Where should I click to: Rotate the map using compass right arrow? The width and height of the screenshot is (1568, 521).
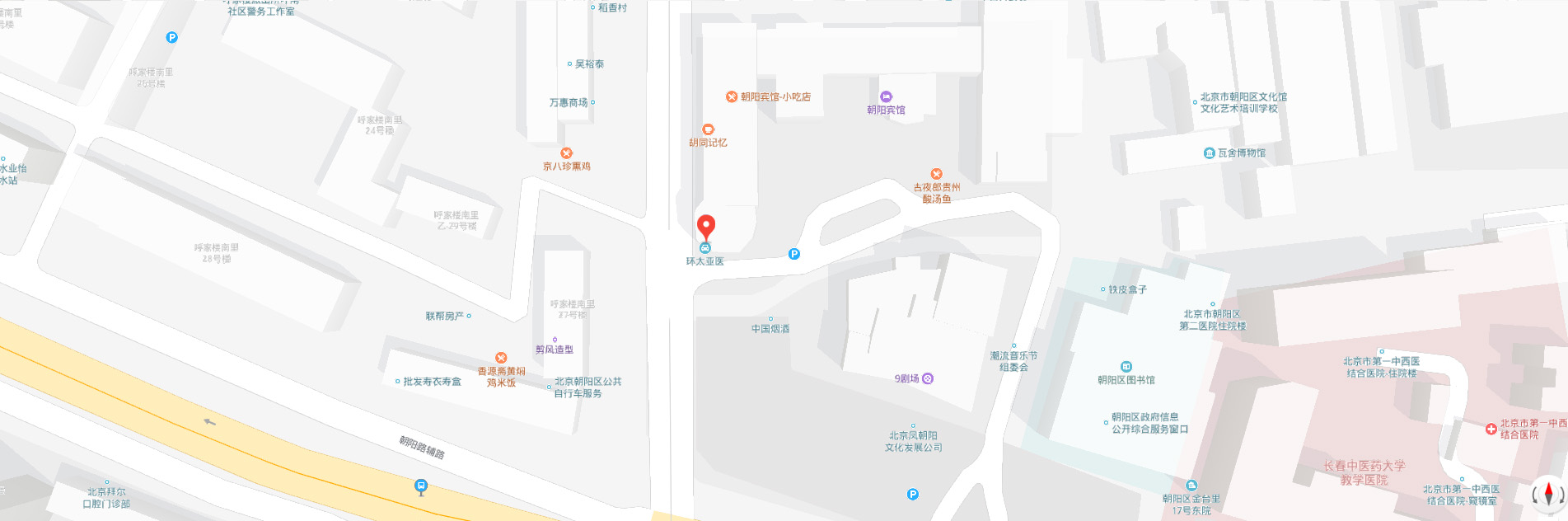[1561, 495]
